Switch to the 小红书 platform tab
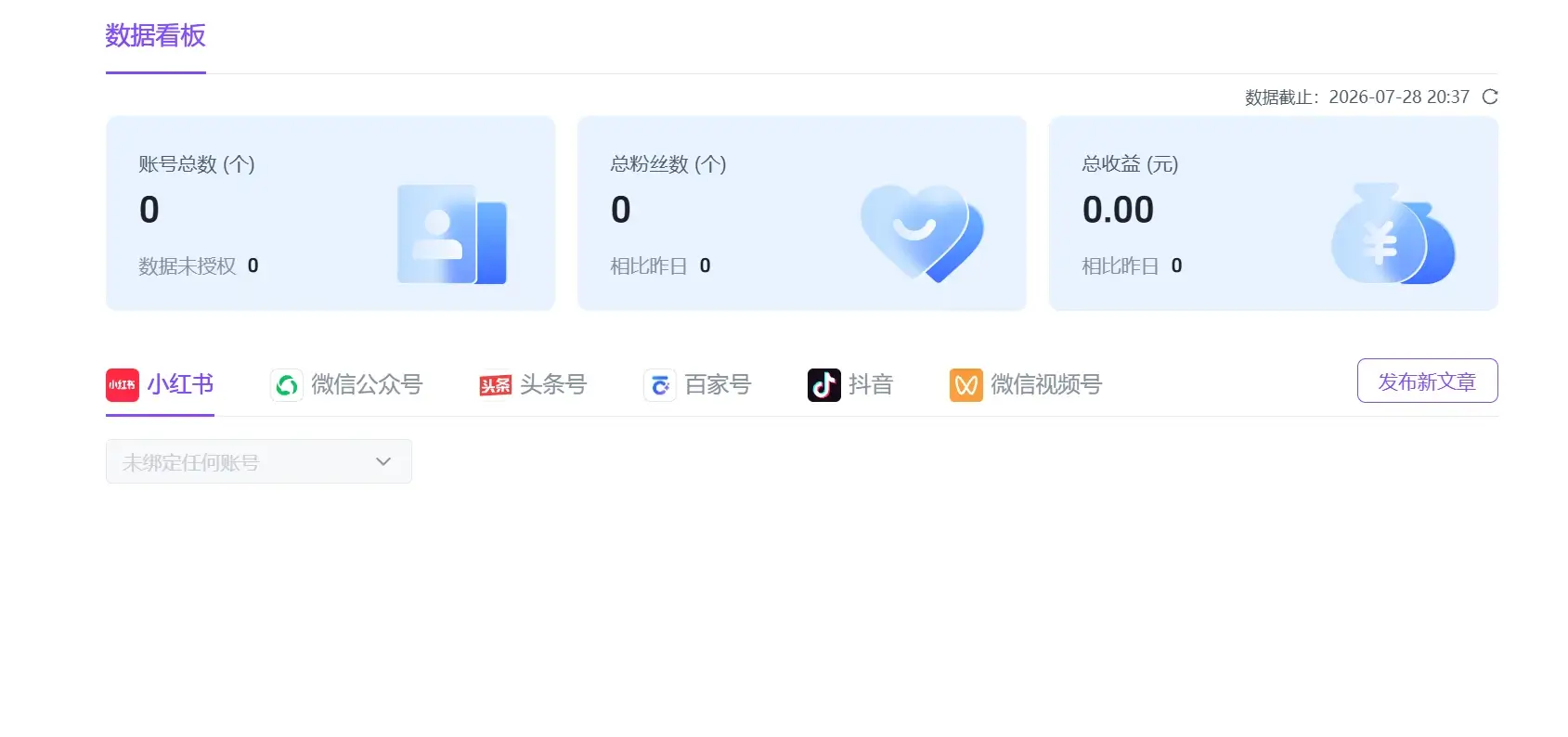The image size is (1568, 737). click(x=160, y=384)
